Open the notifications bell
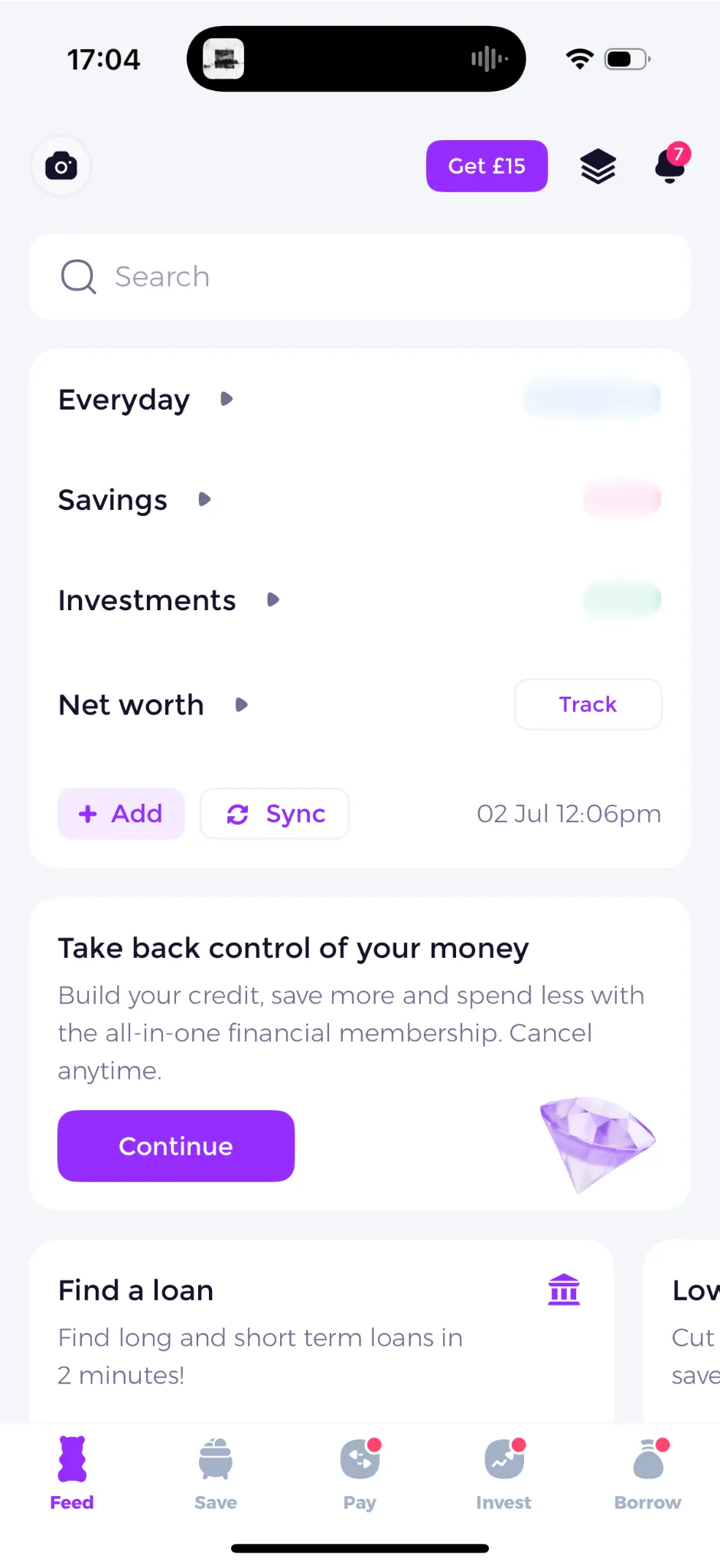Image resolution: width=720 pixels, height=1568 pixels. click(670, 165)
